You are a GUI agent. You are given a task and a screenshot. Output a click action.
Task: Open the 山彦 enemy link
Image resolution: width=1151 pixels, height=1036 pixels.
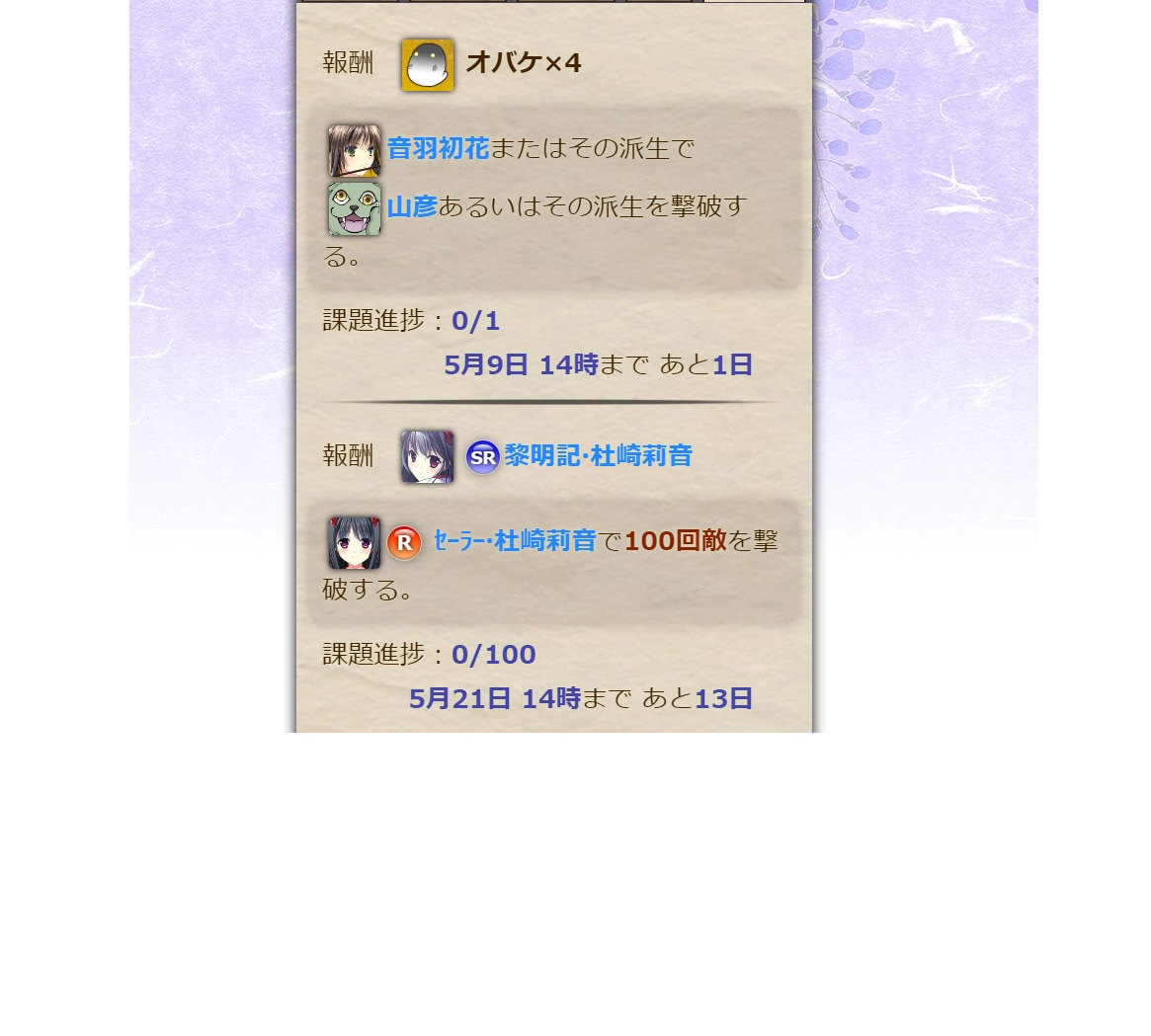click(x=412, y=207)
